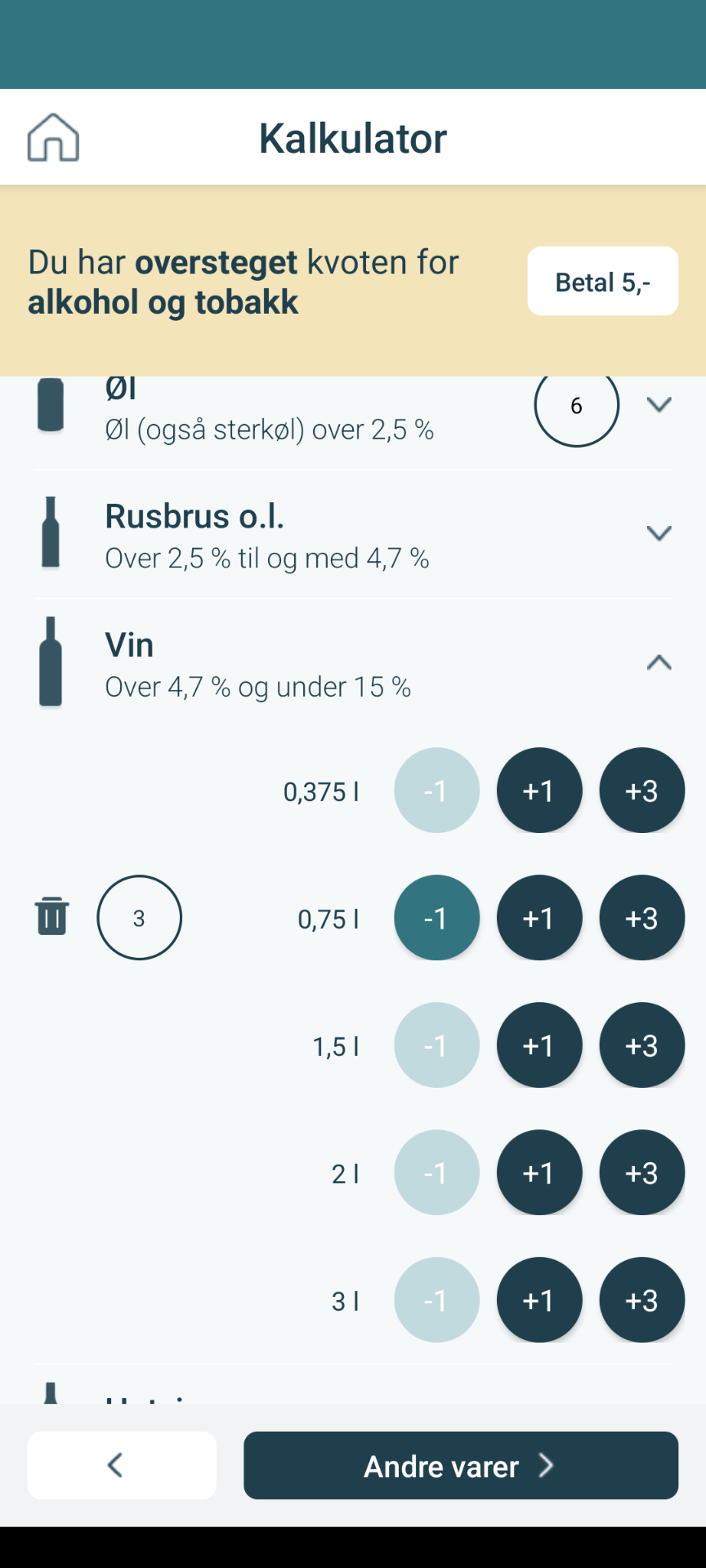Add one 0,75 l wine bottle
The width and height of the screenshot is (706, 1568).
(x=539, y=918)
